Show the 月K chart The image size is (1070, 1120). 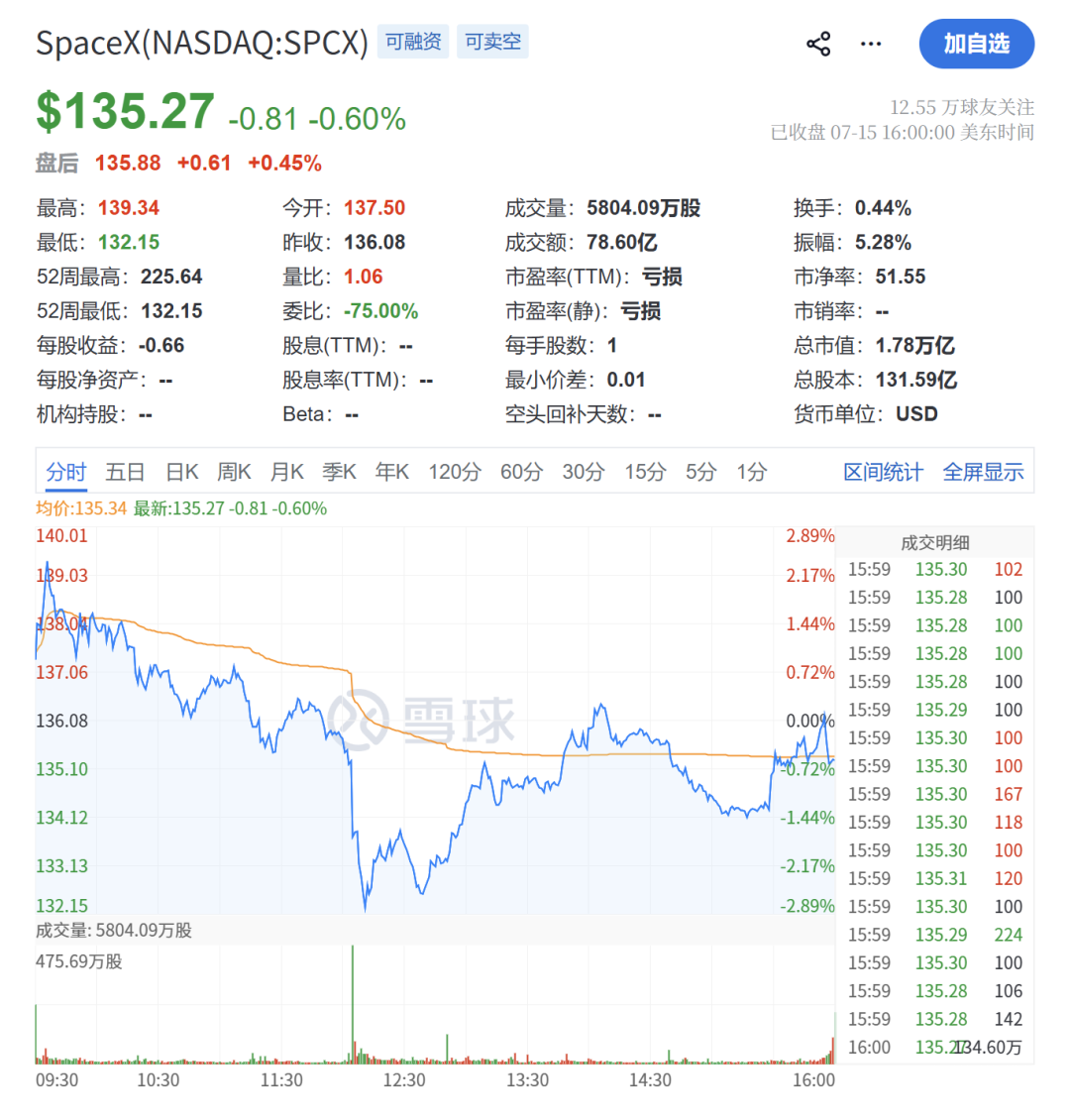click(287, 472)
